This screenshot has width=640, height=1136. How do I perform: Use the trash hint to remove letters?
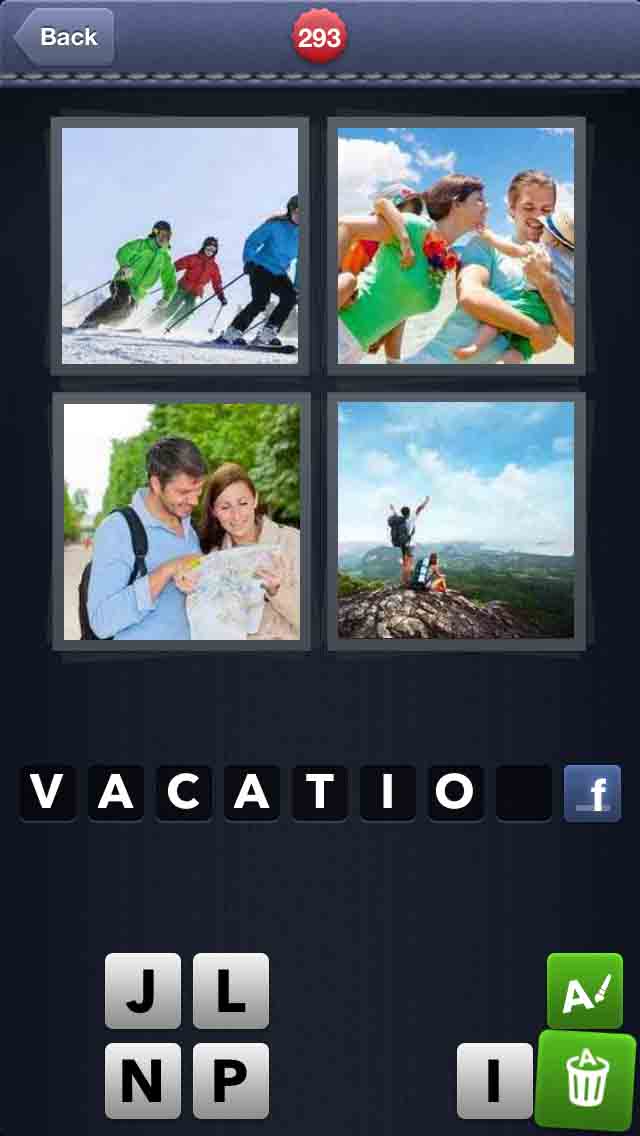tap(585, 1080)
